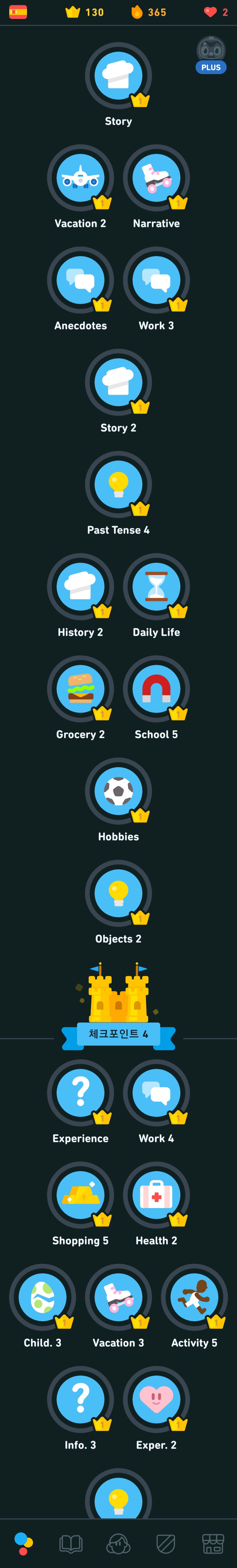Viewport: 237px width, 1568px height.
Task: Switch to the stories book tab
Action: [71, 1544]
